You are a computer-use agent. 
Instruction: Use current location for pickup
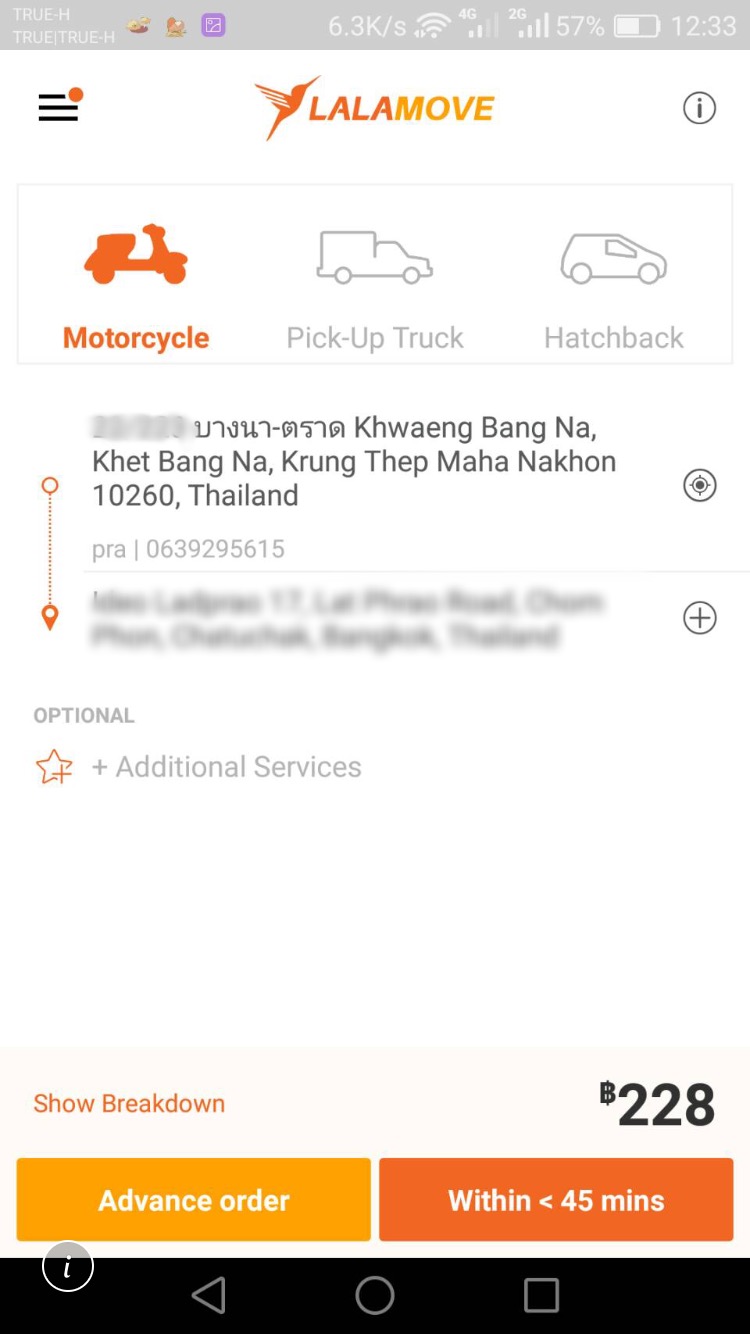(699, 486)
